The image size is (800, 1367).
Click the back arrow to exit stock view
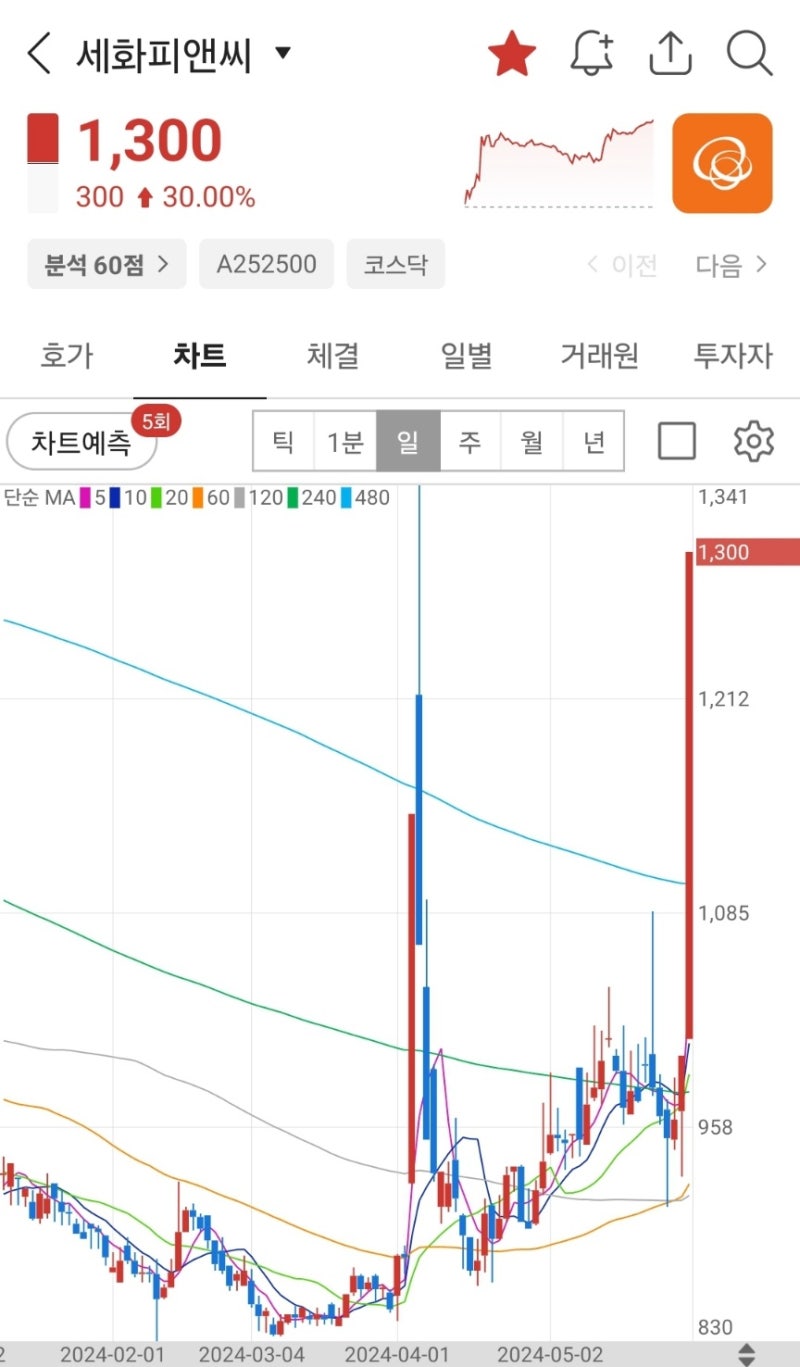[38, 54]
